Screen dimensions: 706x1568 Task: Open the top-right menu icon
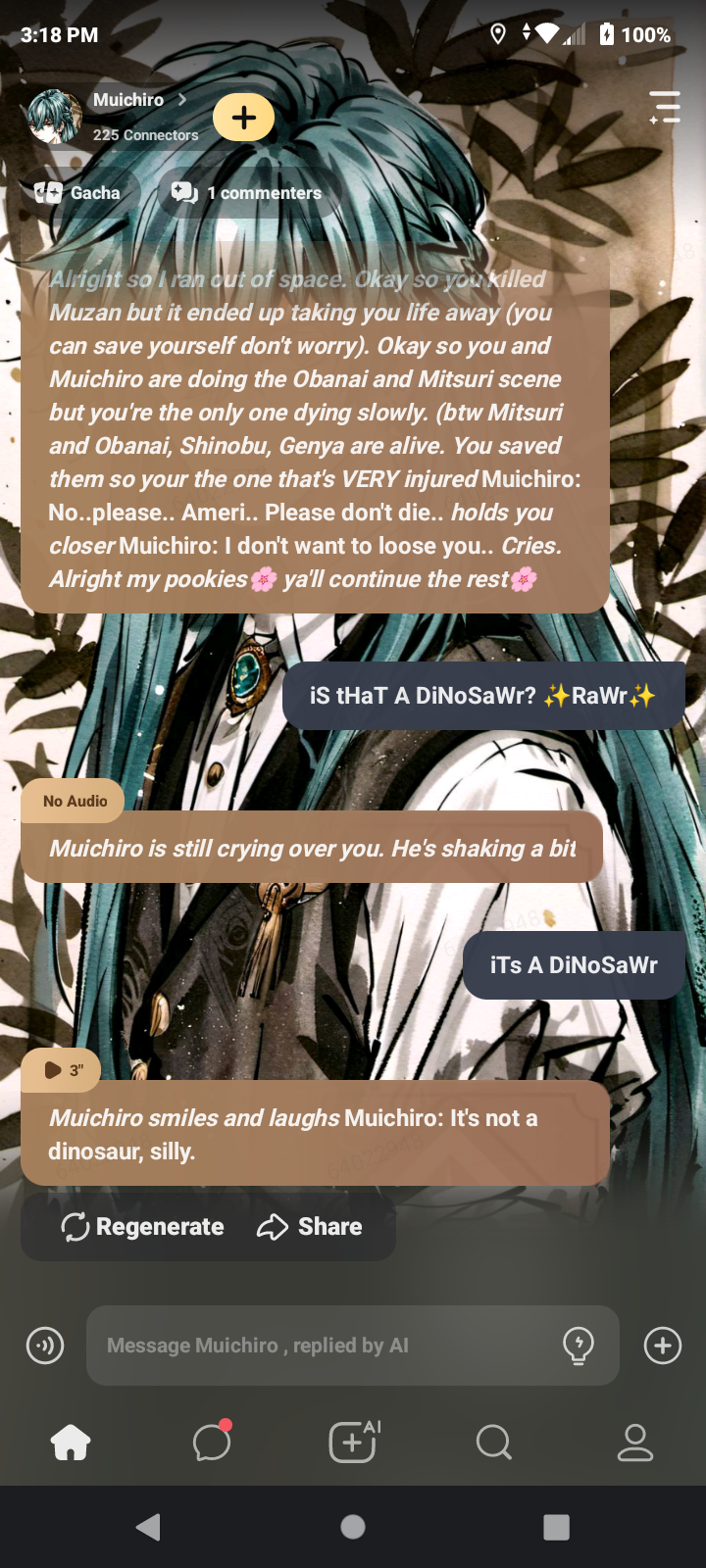point(665,107)
